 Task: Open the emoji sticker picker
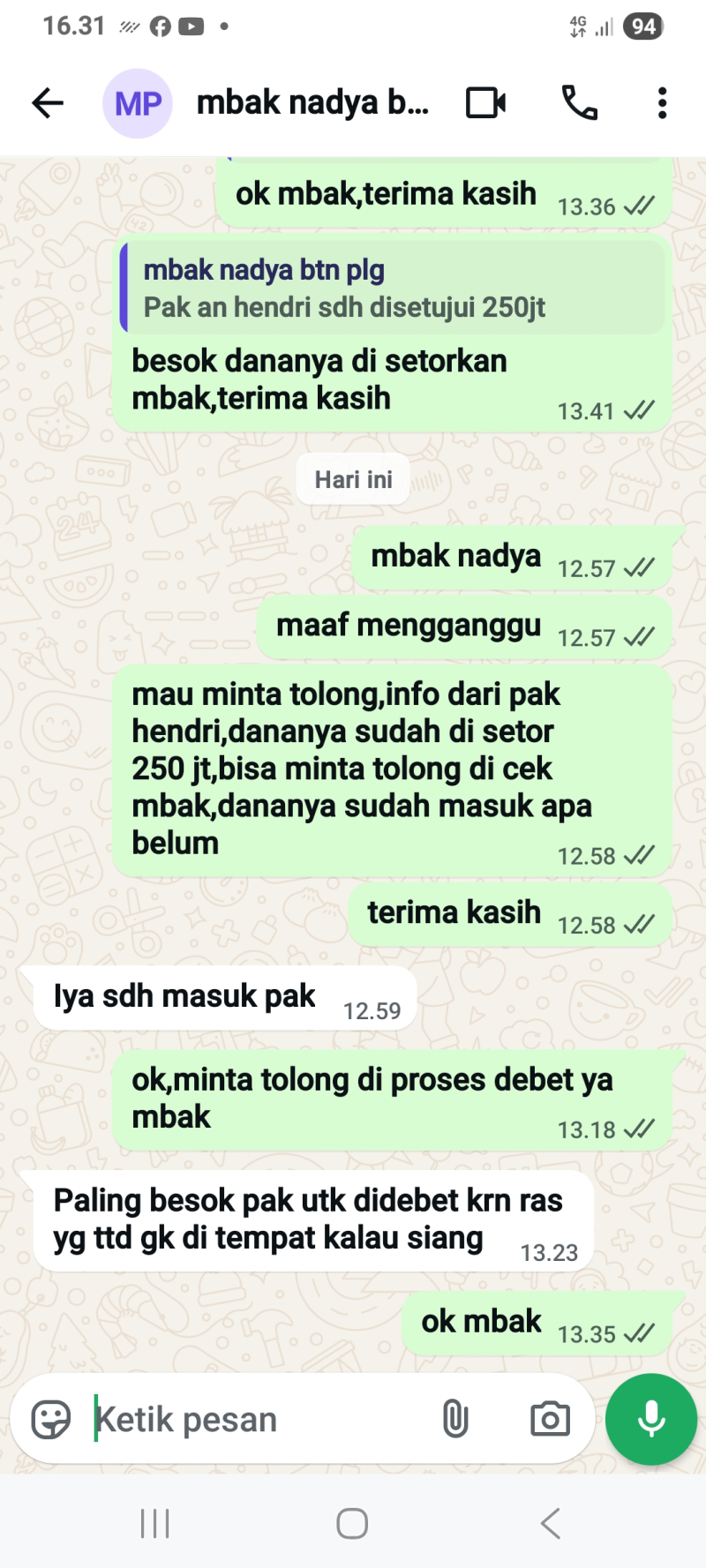pyautogui.click(x=50, y=1420)
